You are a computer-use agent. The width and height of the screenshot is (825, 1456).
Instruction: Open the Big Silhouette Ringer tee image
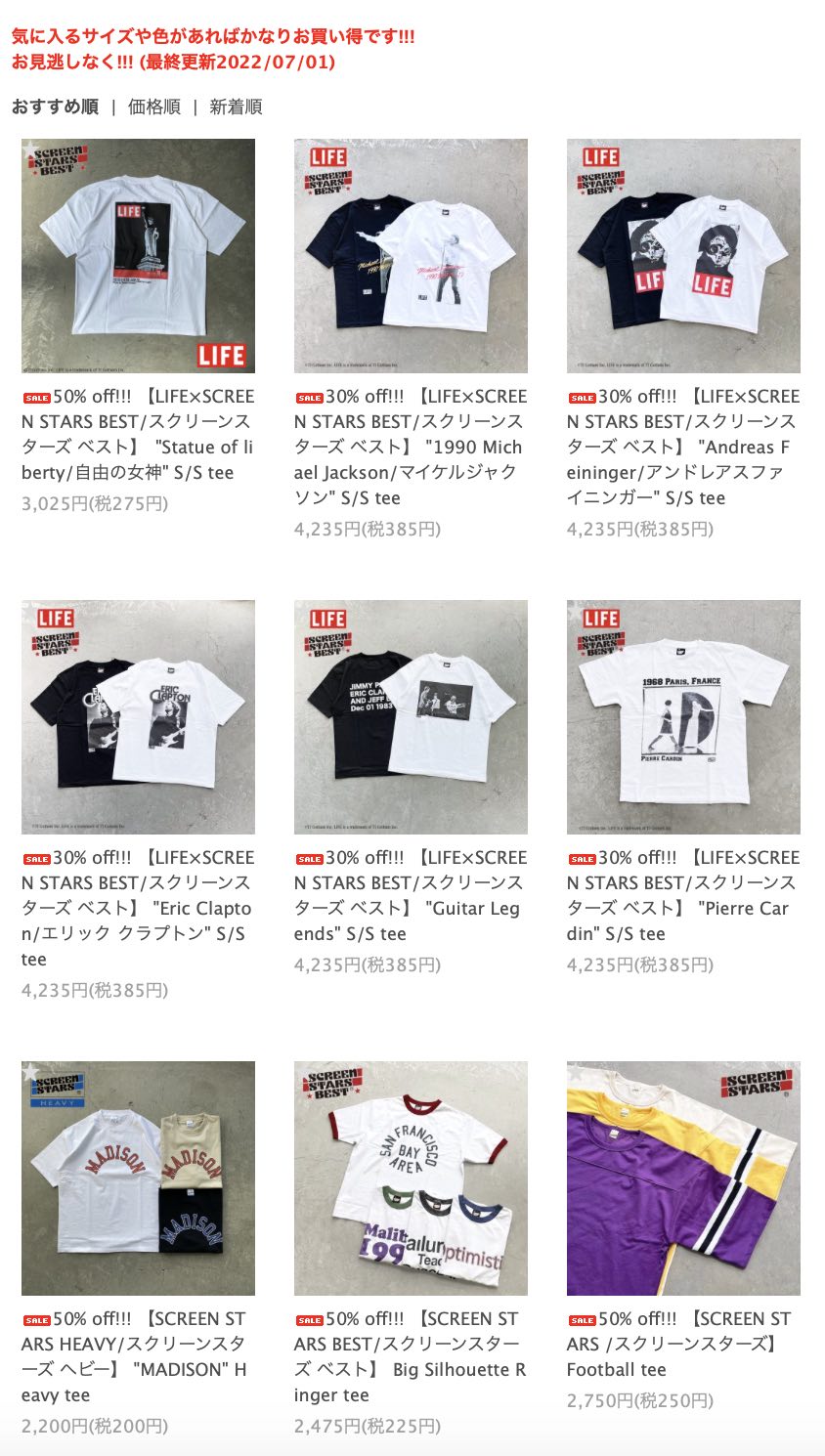click(x=411, y=1178)
